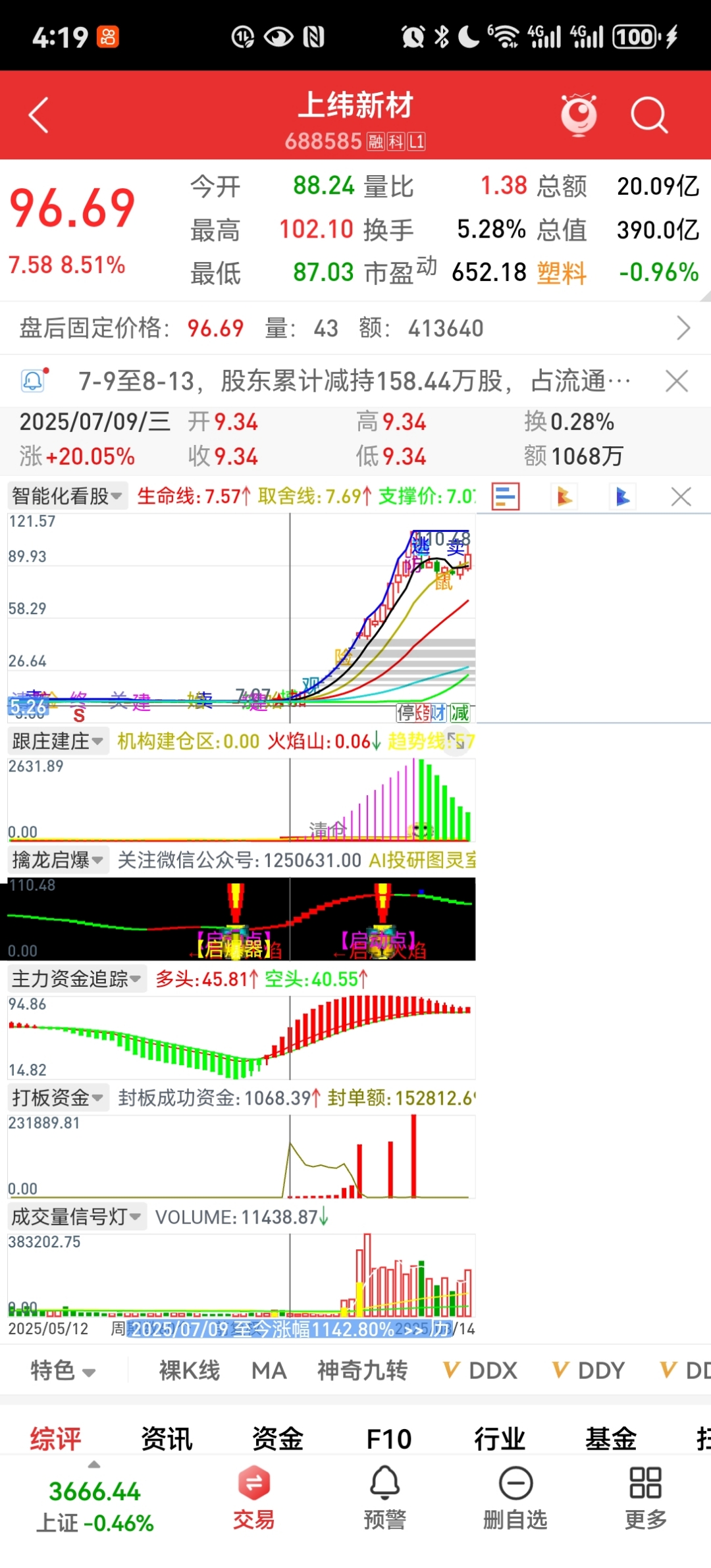
Task: Switch to the F10 tab
Action: click(387, 1440)
